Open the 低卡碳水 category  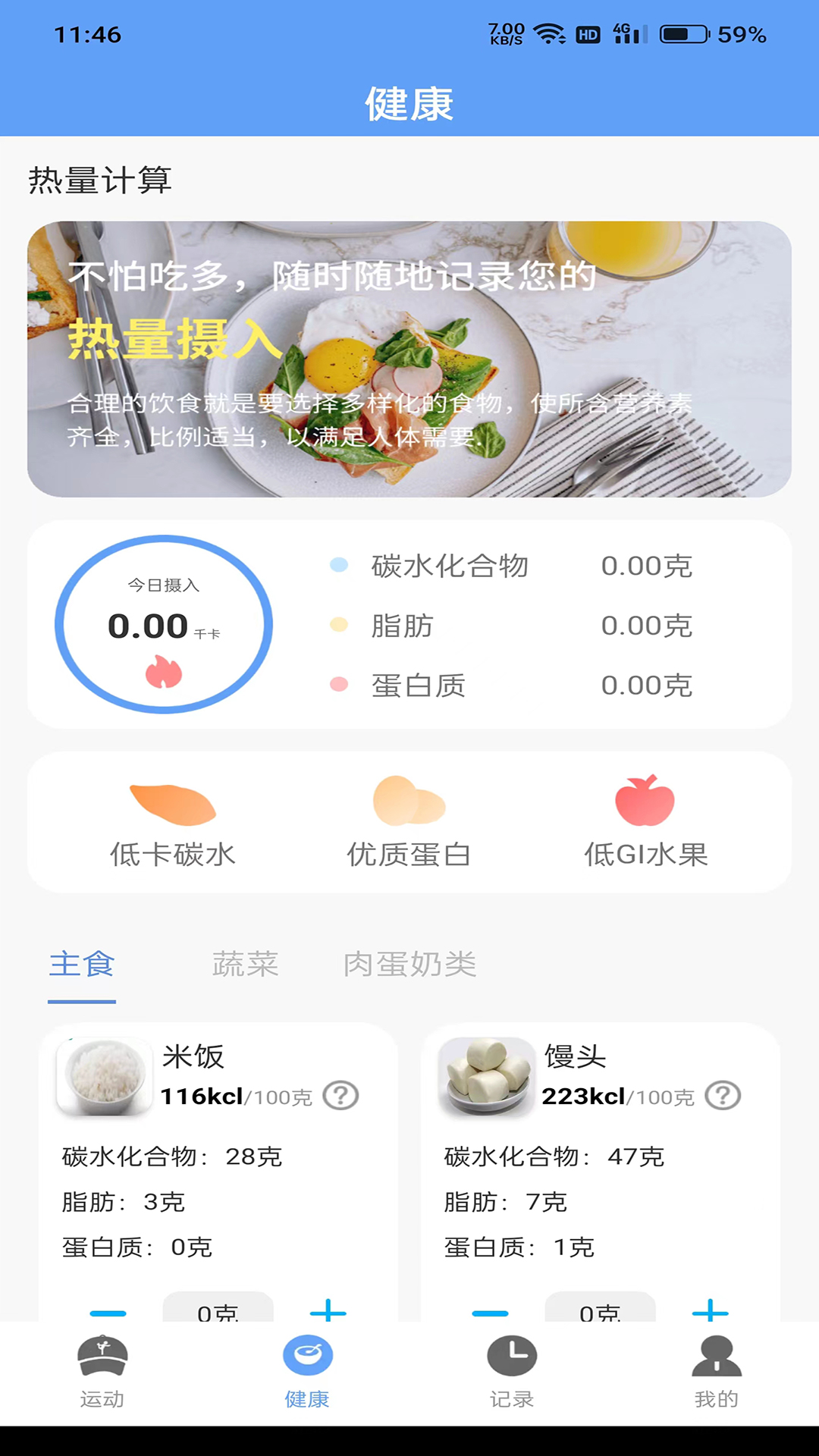(x=173, y=822)
